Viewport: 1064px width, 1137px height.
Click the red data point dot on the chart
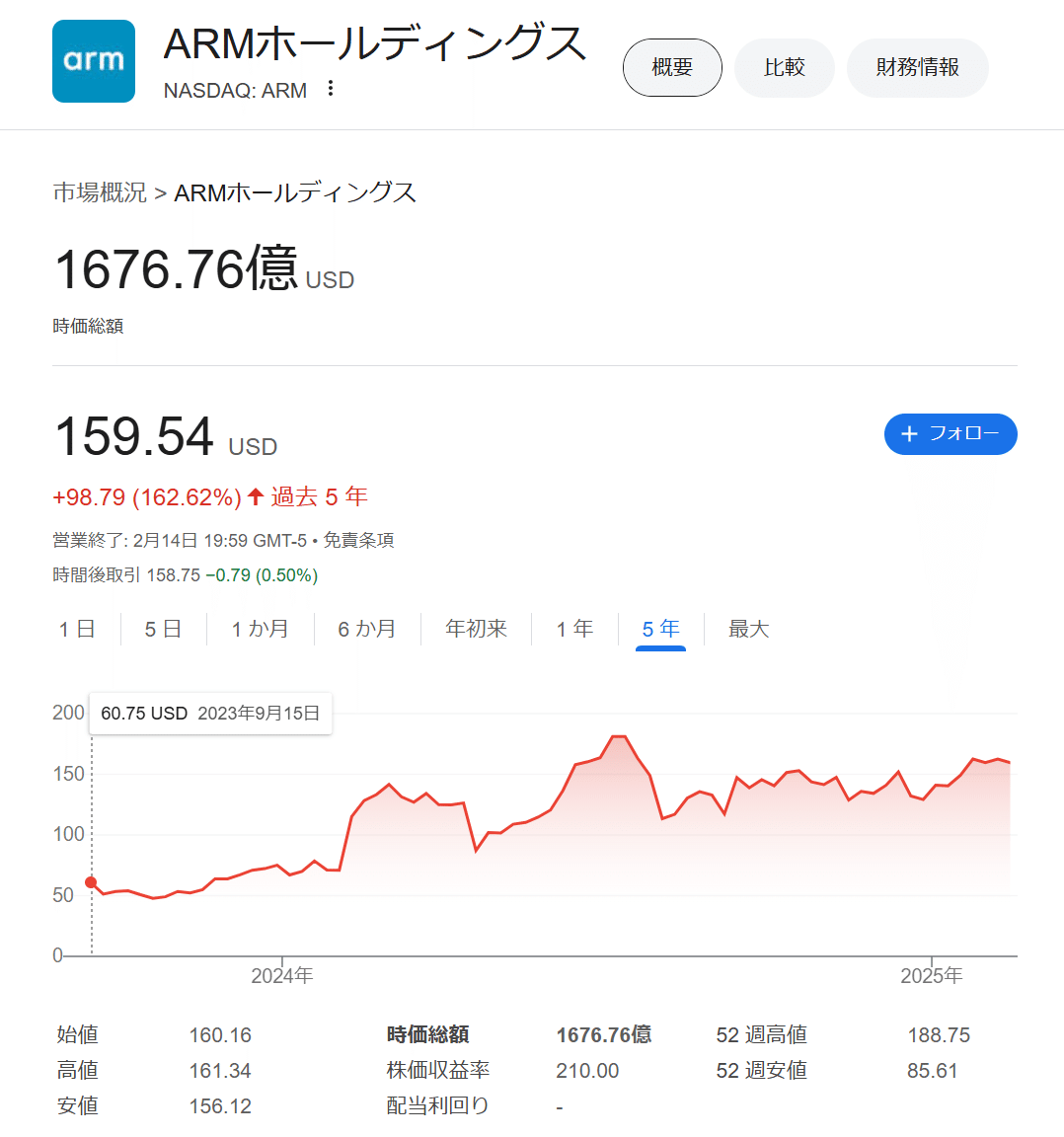pos(90,882)
